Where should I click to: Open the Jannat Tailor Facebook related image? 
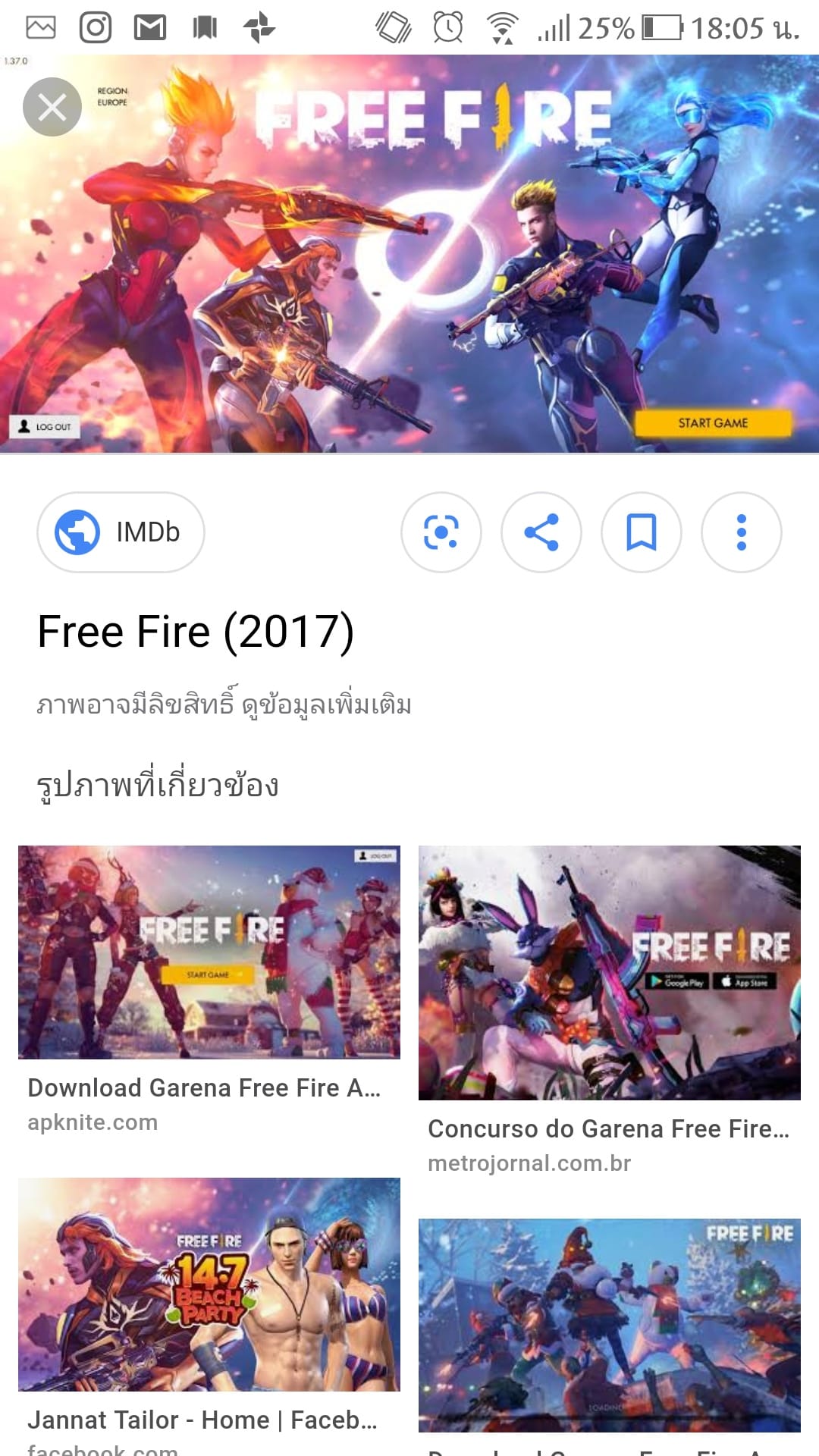[x=209, y=1285]
